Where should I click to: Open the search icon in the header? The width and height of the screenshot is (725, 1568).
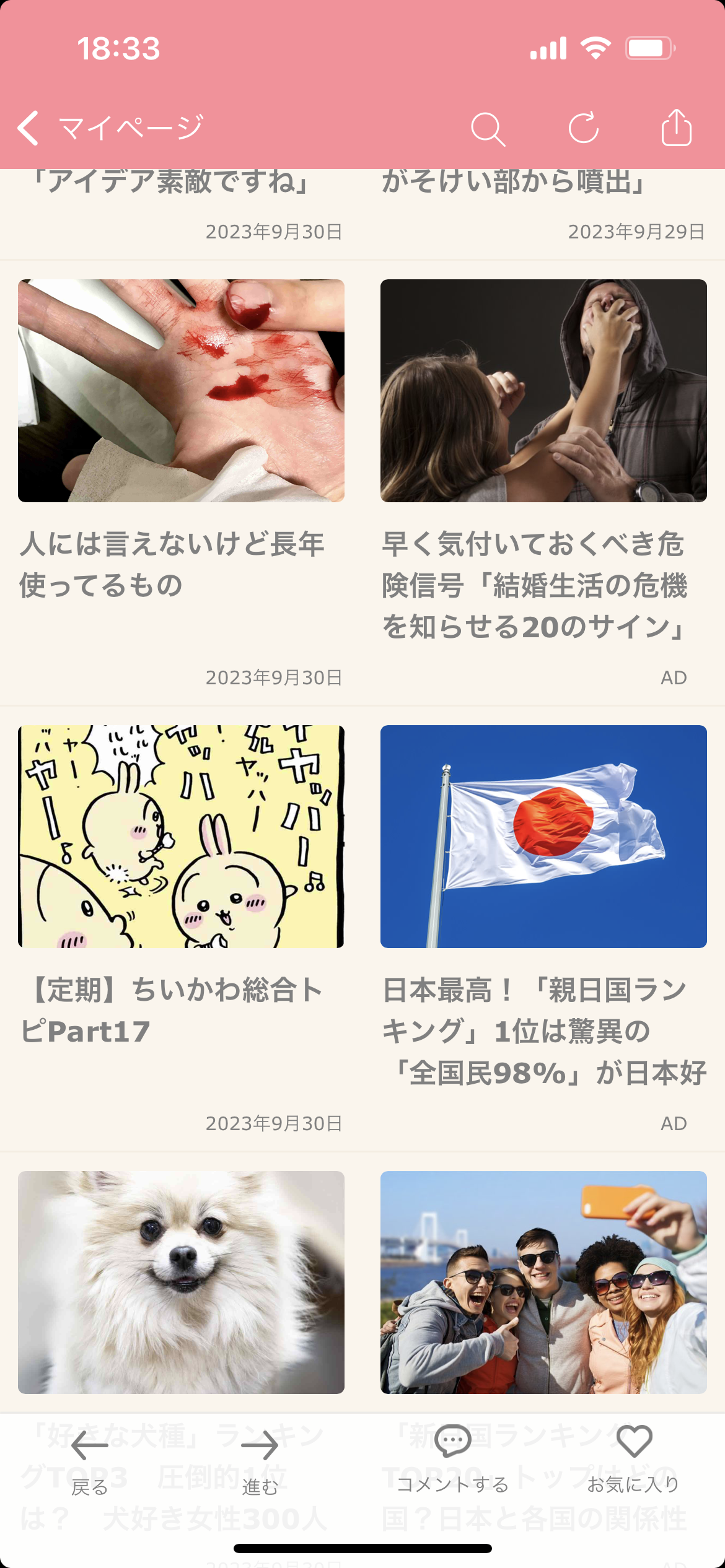click(489, 129)
